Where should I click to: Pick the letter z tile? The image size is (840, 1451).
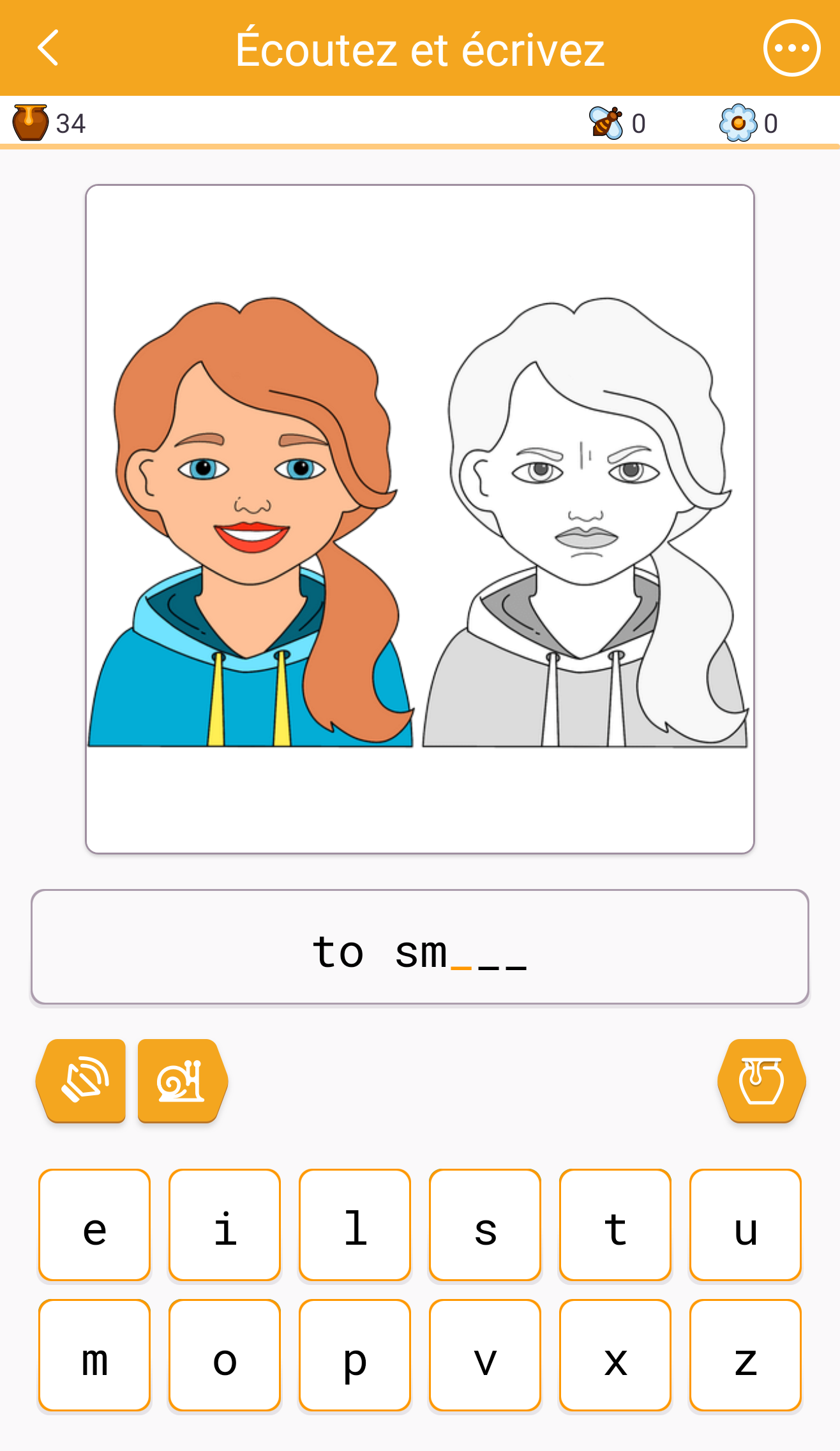pyautogui.click(x=746, y=1355)
